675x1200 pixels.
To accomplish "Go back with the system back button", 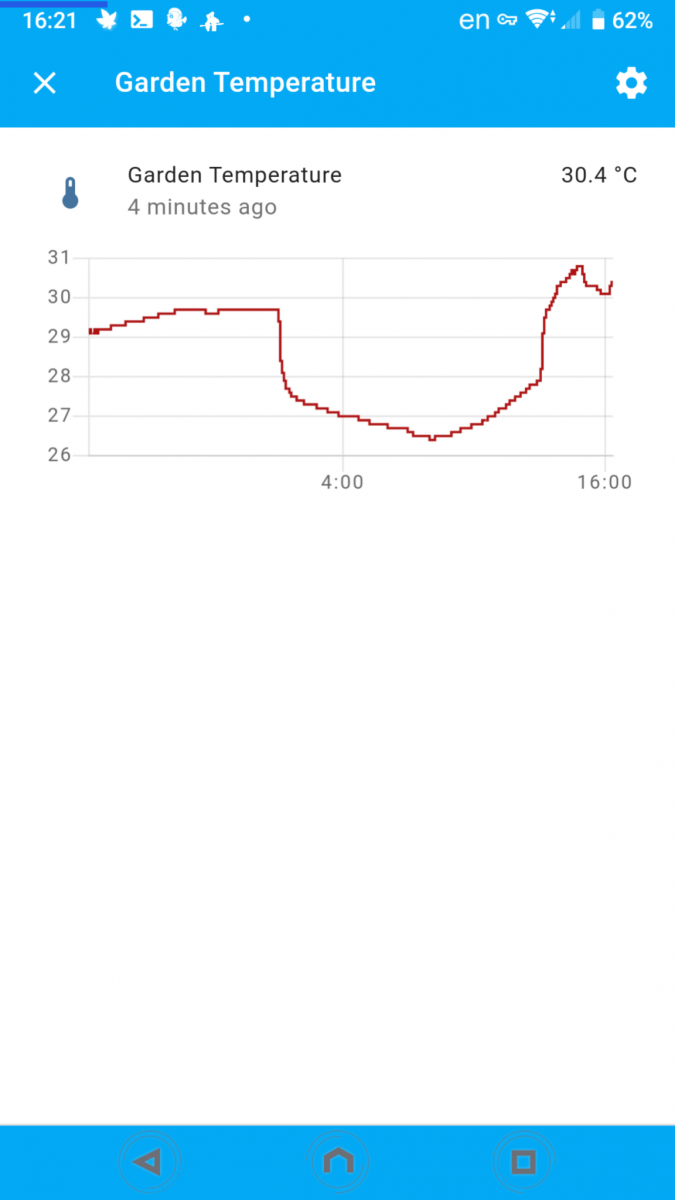I will (x=149, y=1161).
